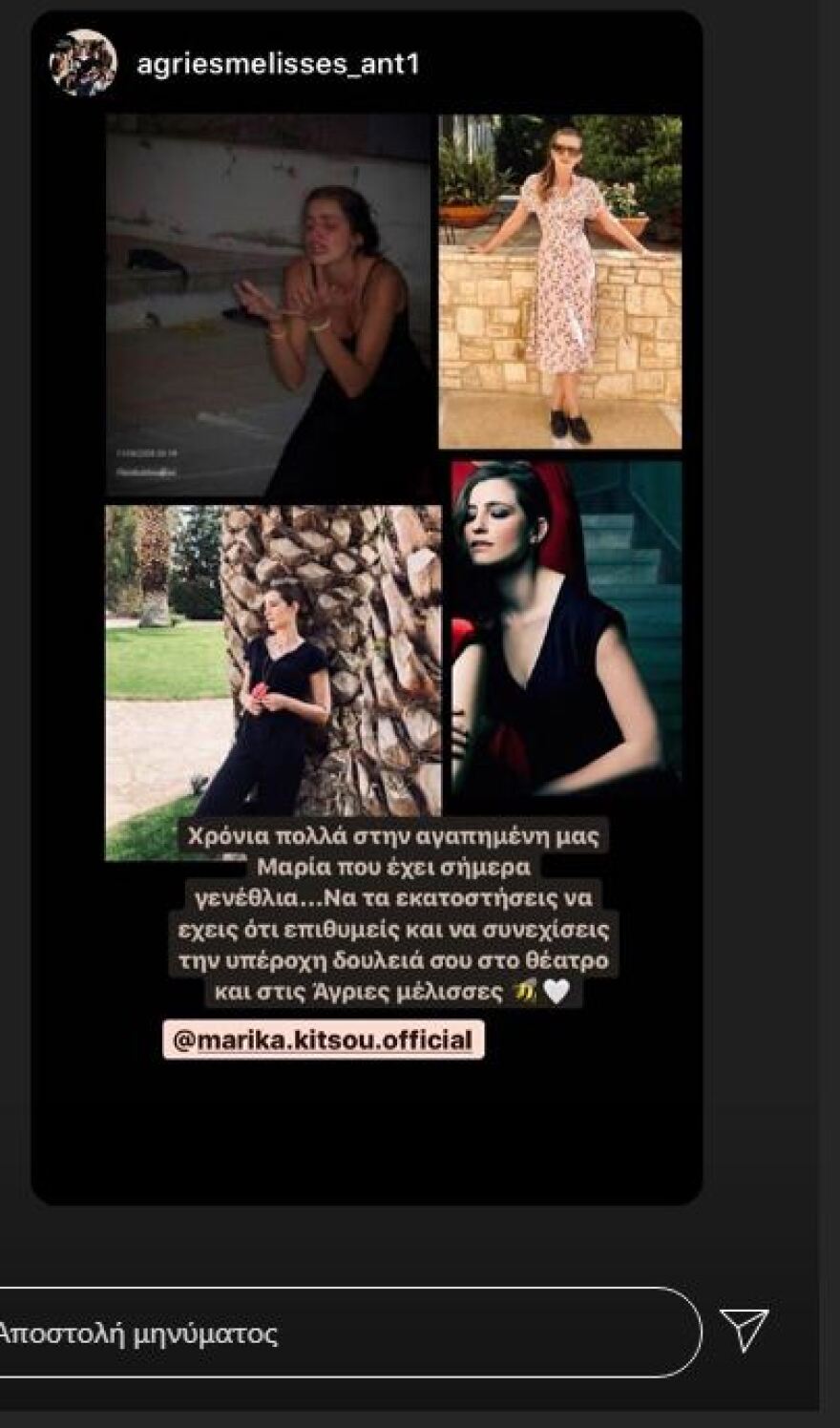Viewport: 840px width, 1428px height.
Task: Tap the agriesmelisses_ant1 username
Action: tap(278, 65)
